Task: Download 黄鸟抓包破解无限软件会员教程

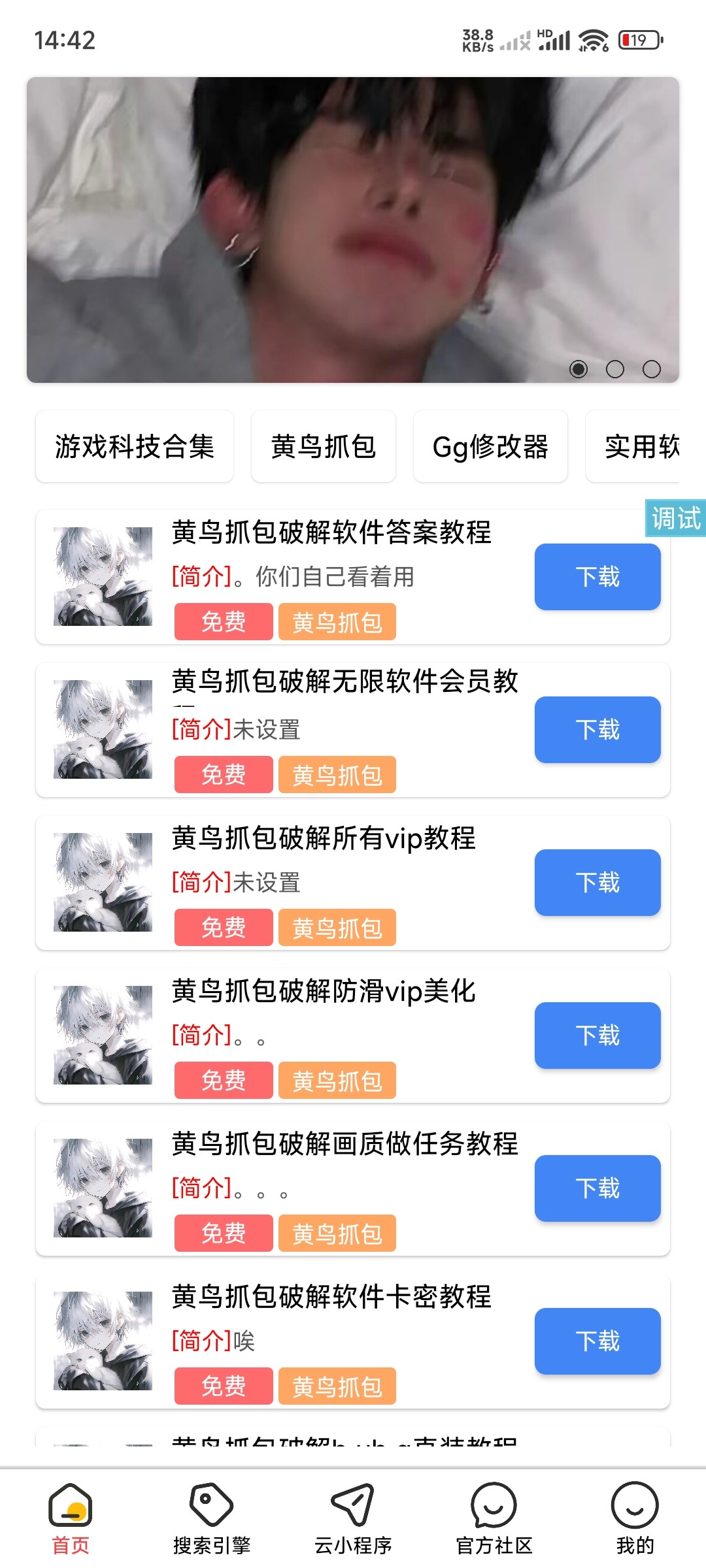Action: click(597, 730)
